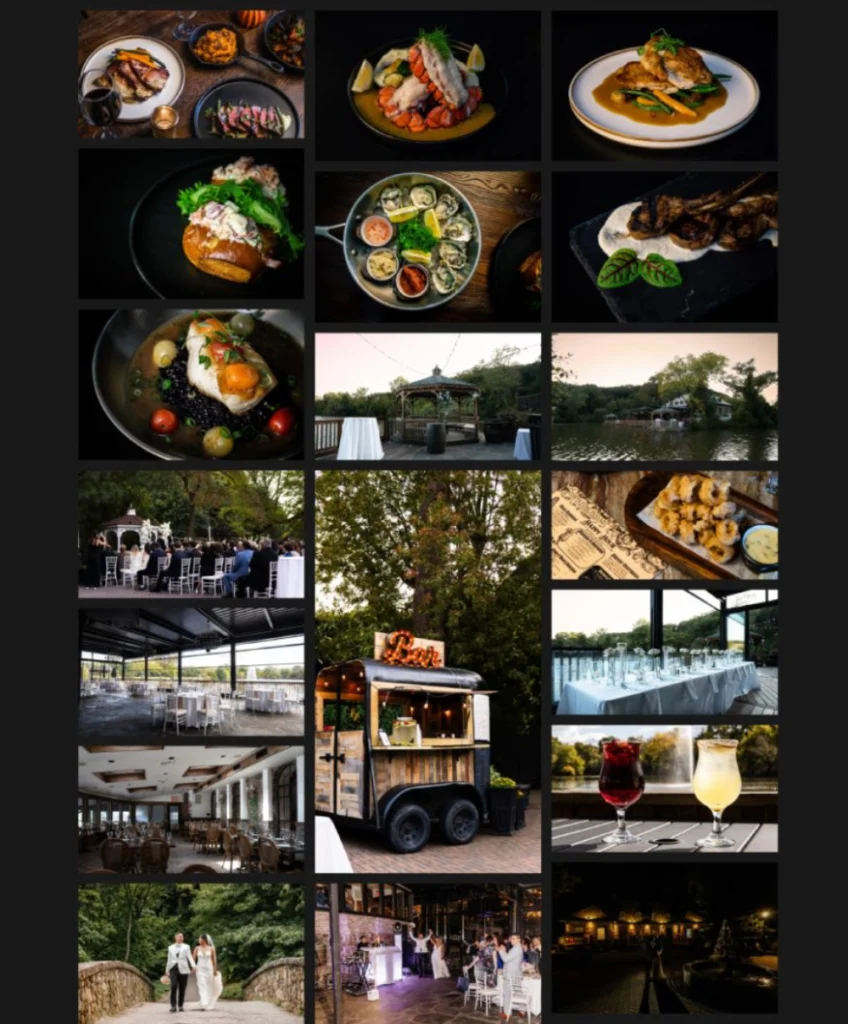This screenshot has width=848, height=1024.
Task: Open the indoor dining room photo
Action: [191, 809]
